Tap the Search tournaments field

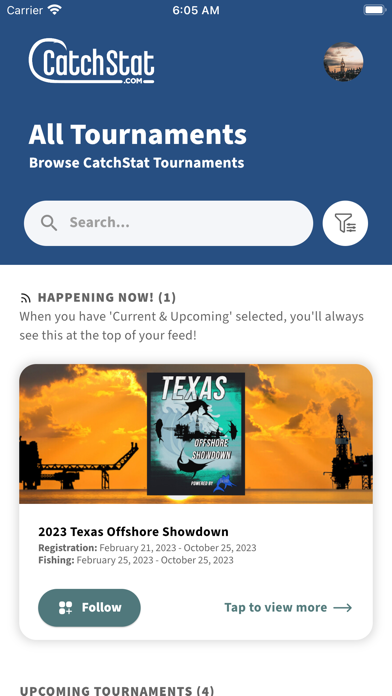(168, 223)
